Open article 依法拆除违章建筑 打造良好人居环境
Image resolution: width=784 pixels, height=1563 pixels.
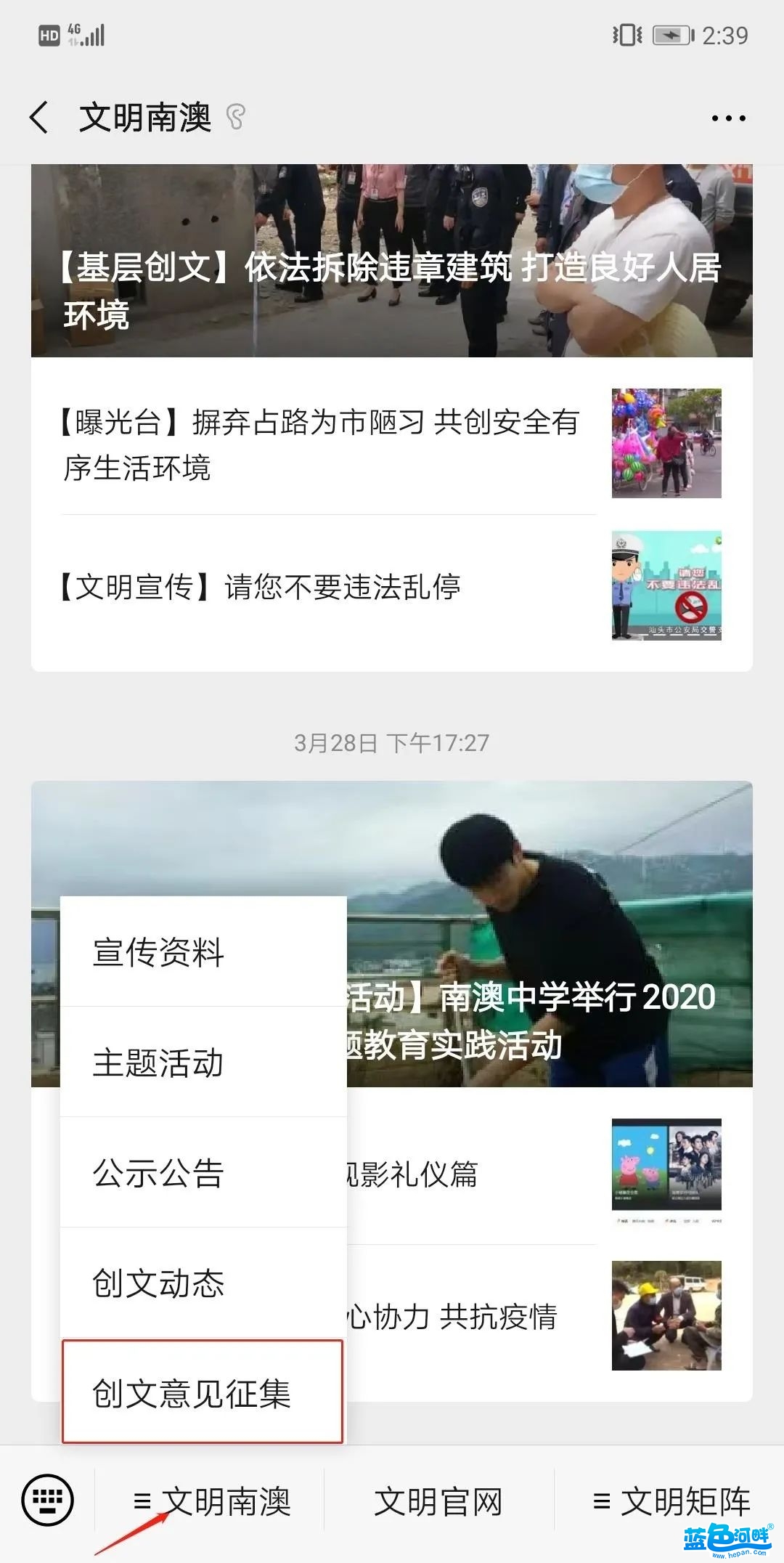point(392,260)
